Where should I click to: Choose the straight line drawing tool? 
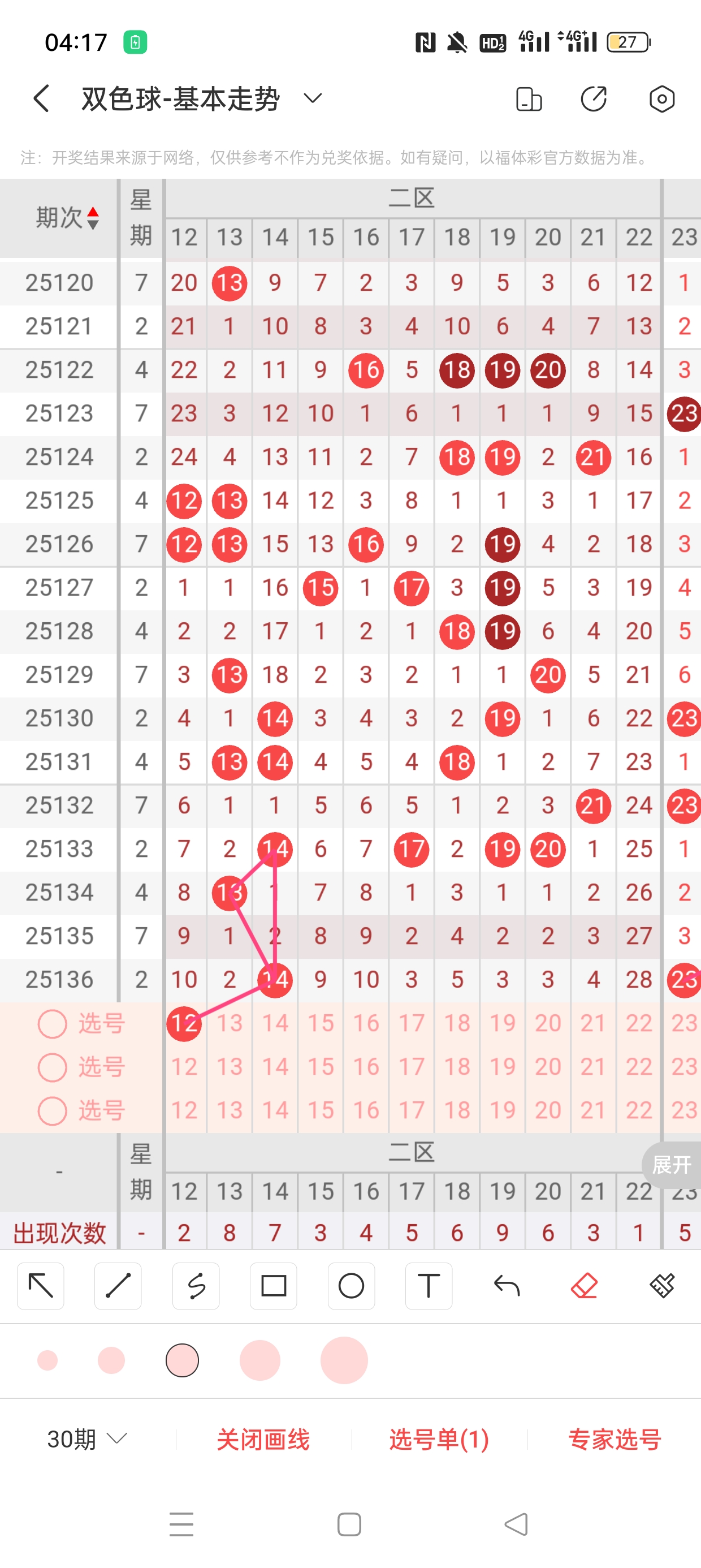tap(118, 1286)
